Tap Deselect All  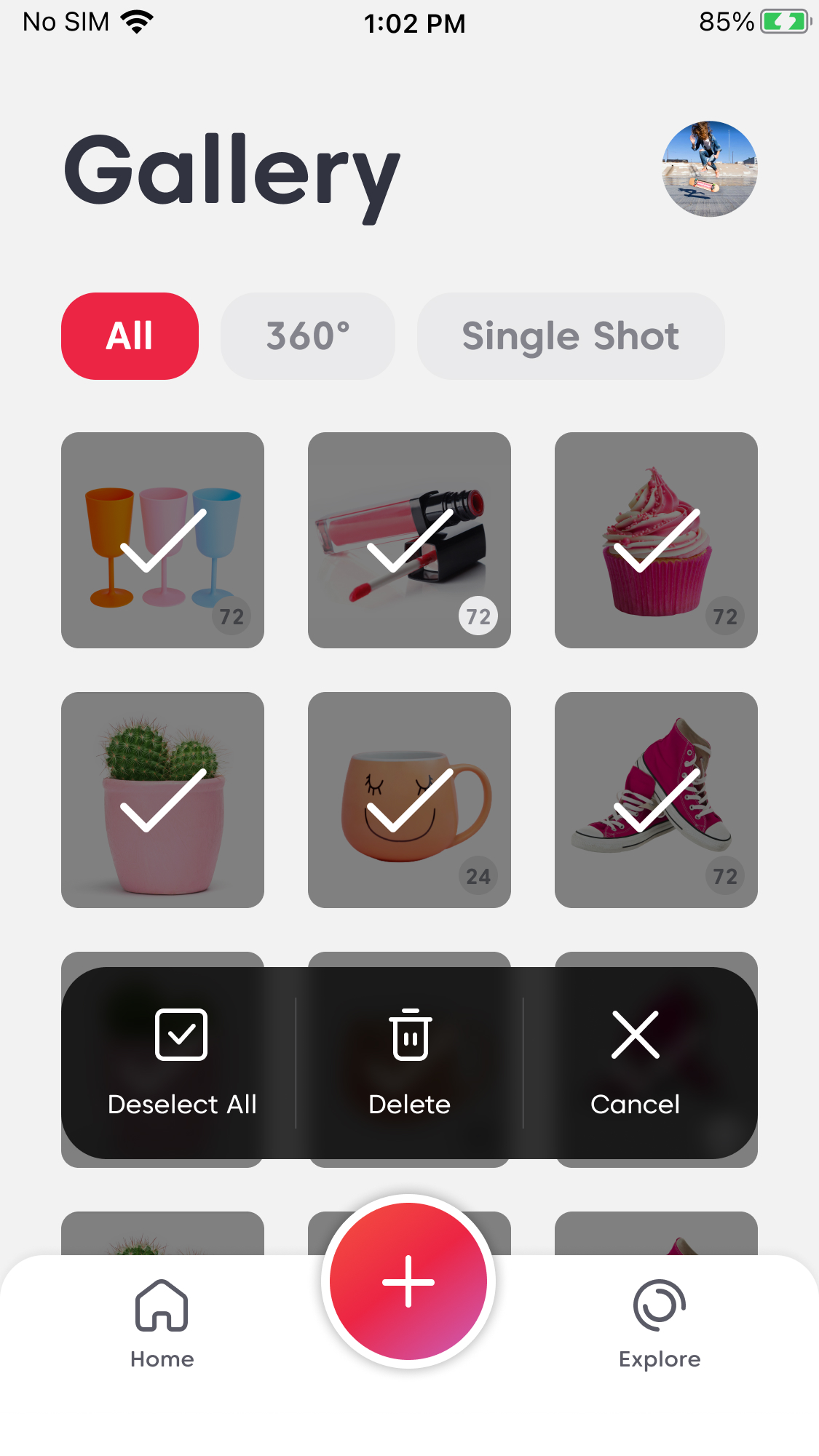(181, 1062)
